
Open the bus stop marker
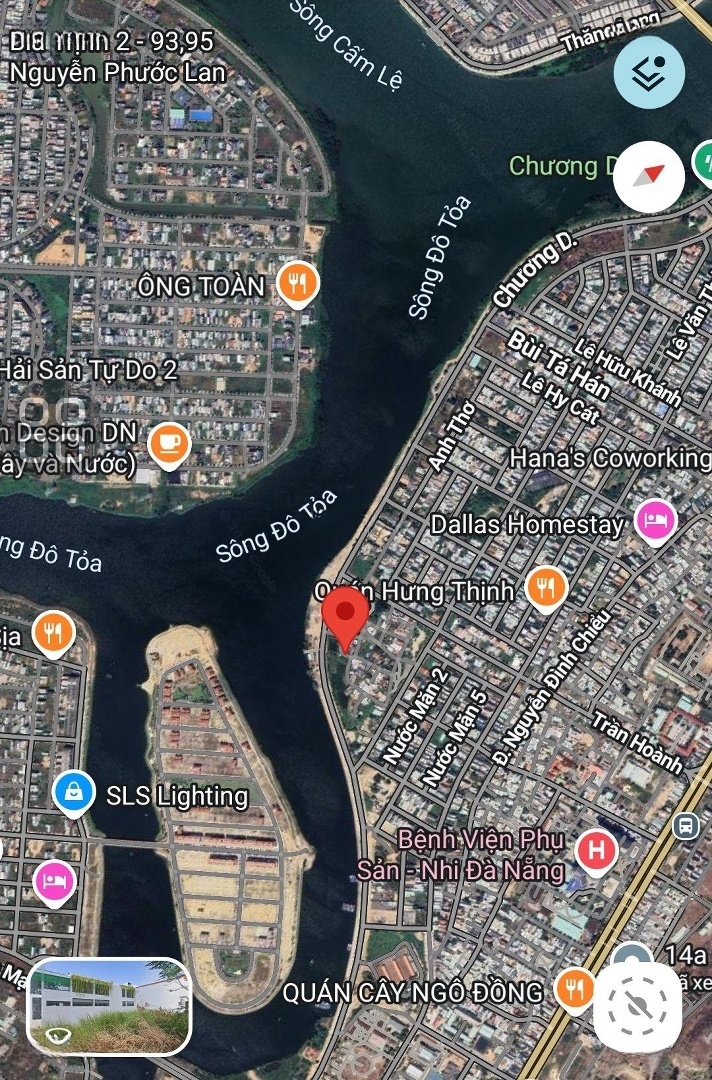click(x=686, y=826)
